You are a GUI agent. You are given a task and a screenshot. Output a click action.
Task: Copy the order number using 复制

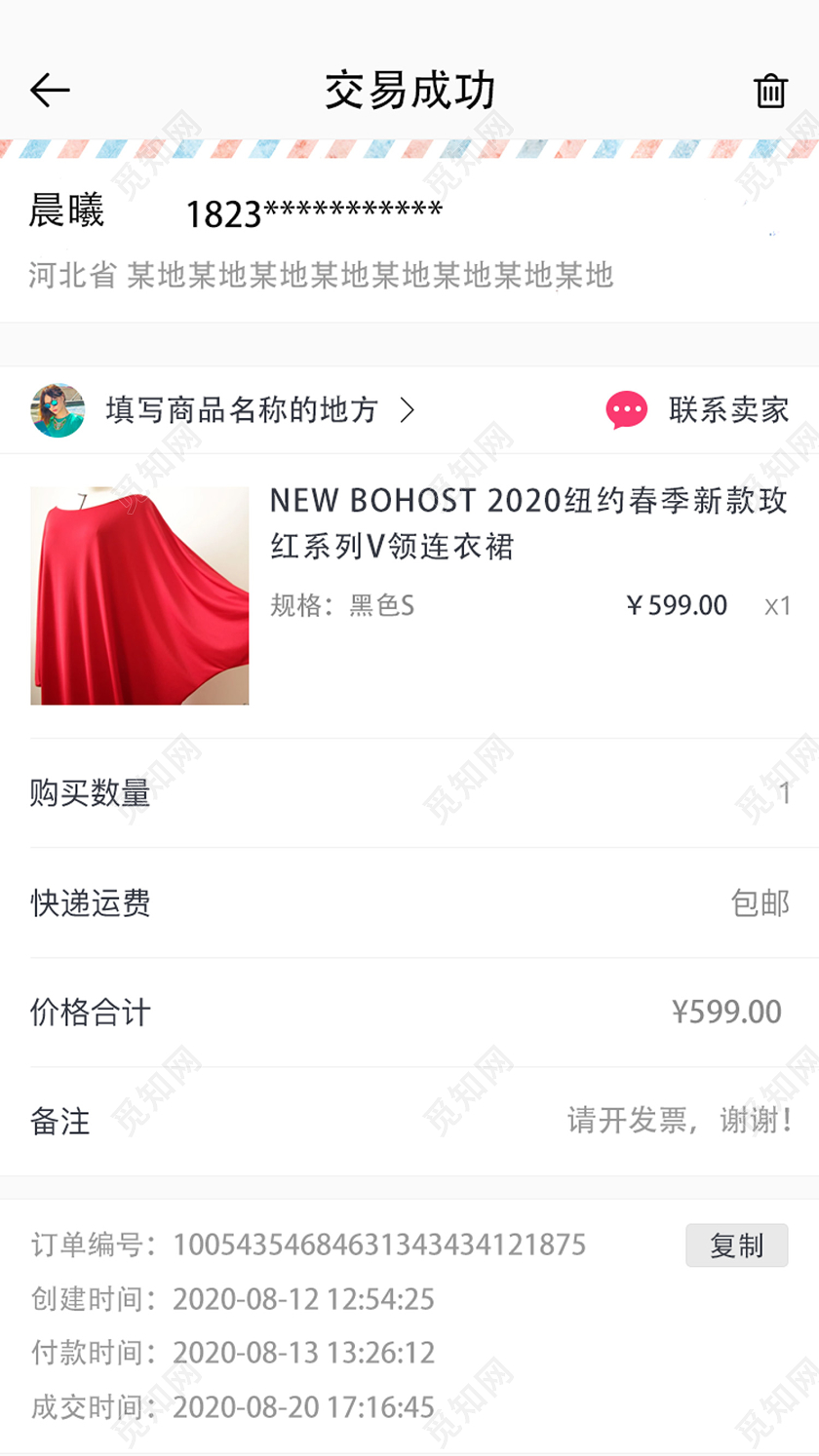(737, 1245)
